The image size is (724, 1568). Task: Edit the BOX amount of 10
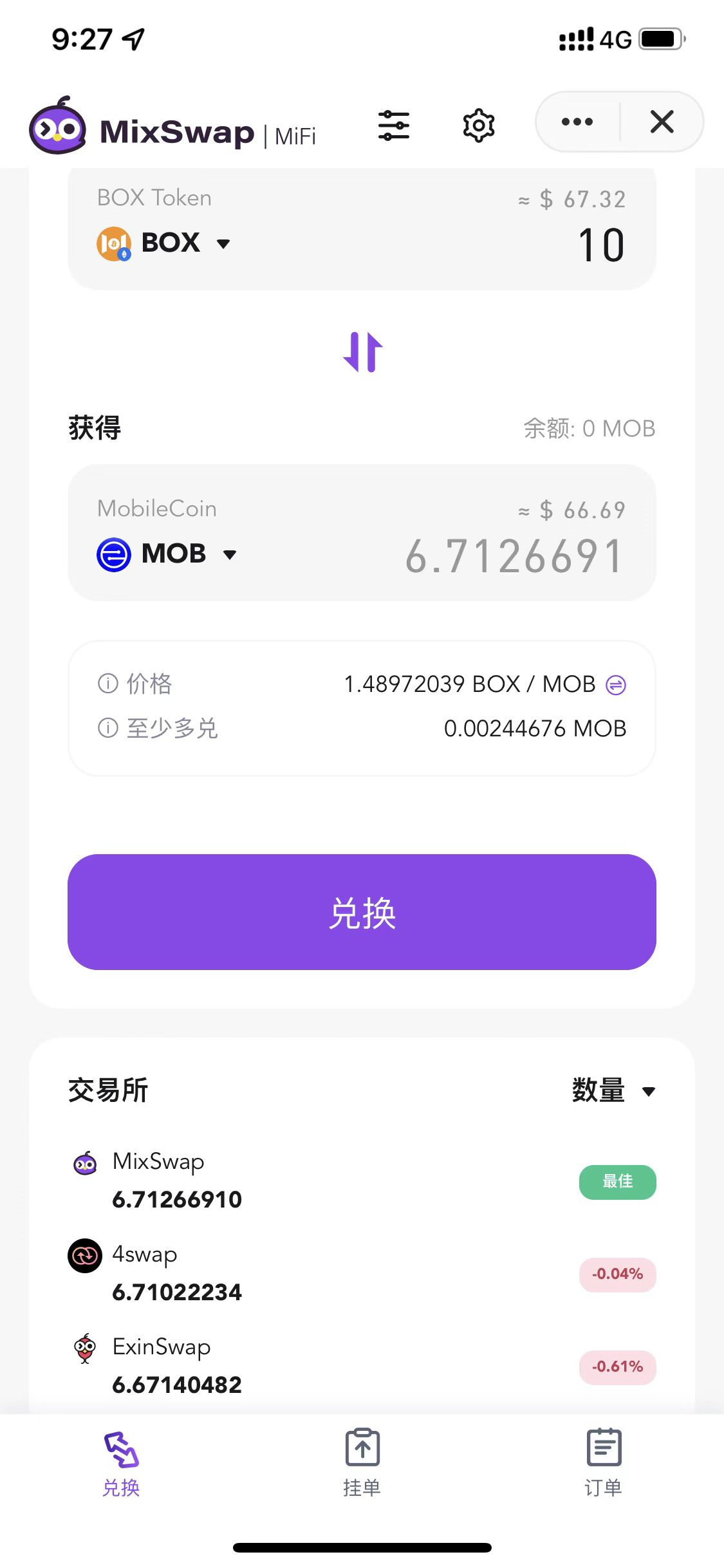[x=600, y=246]
